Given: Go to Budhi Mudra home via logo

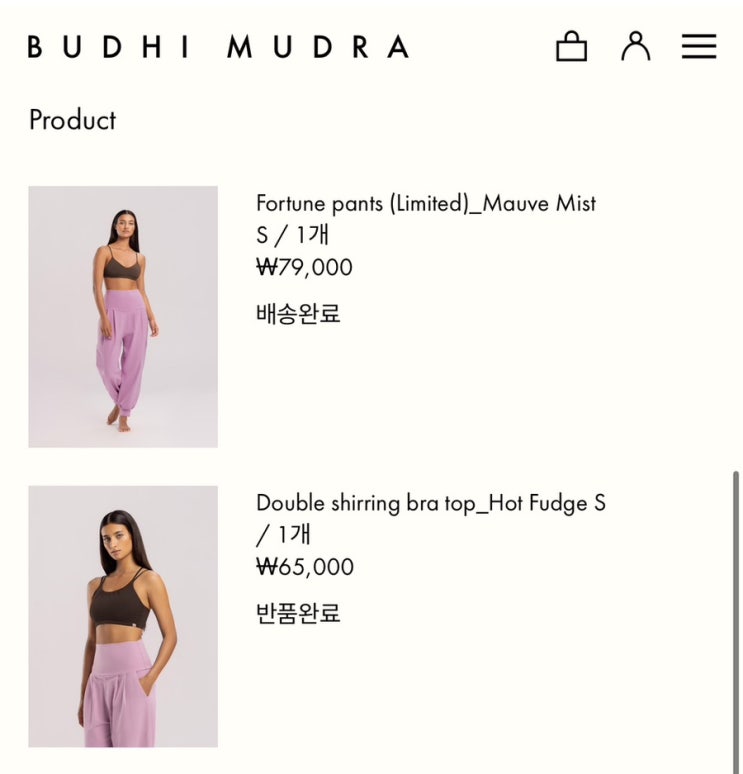Looking at the screenshot, I should point(218,46).
